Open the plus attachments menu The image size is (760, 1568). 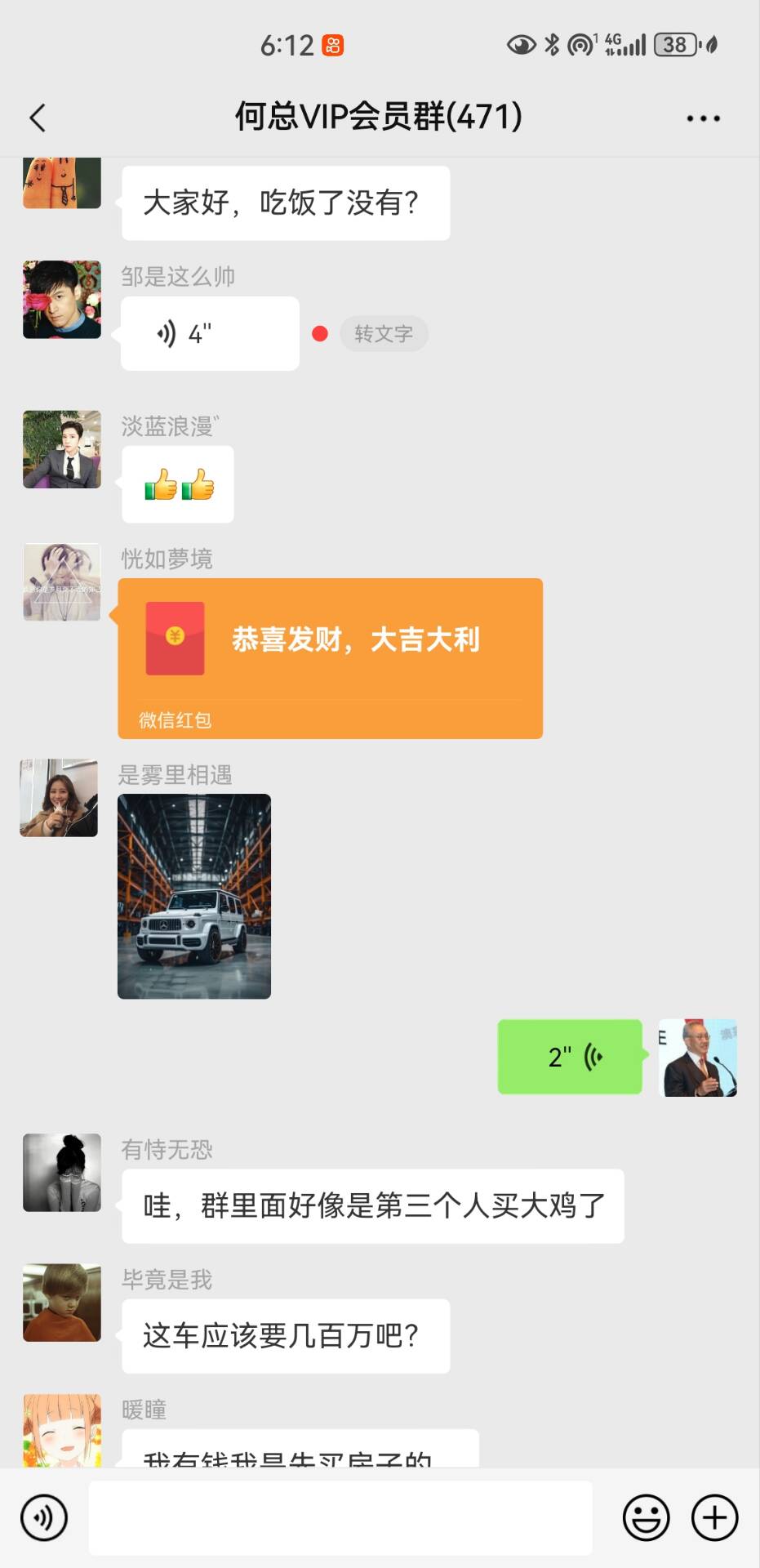pos(714,1517)
